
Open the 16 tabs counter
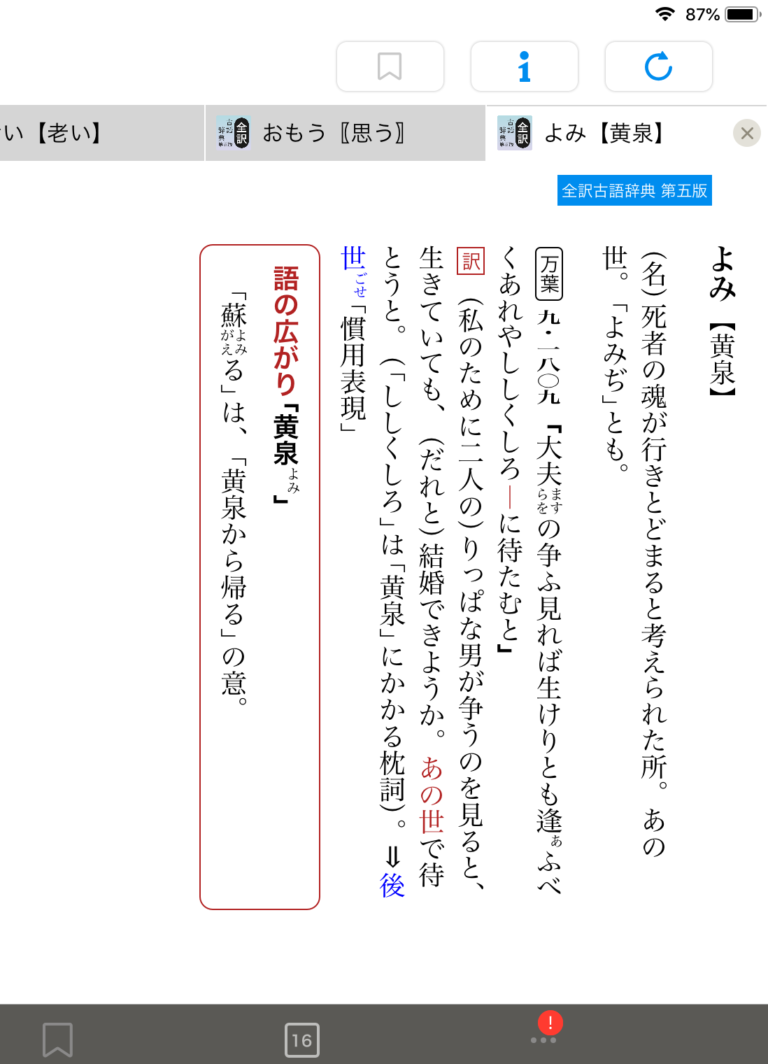(x=301, y=1039)
